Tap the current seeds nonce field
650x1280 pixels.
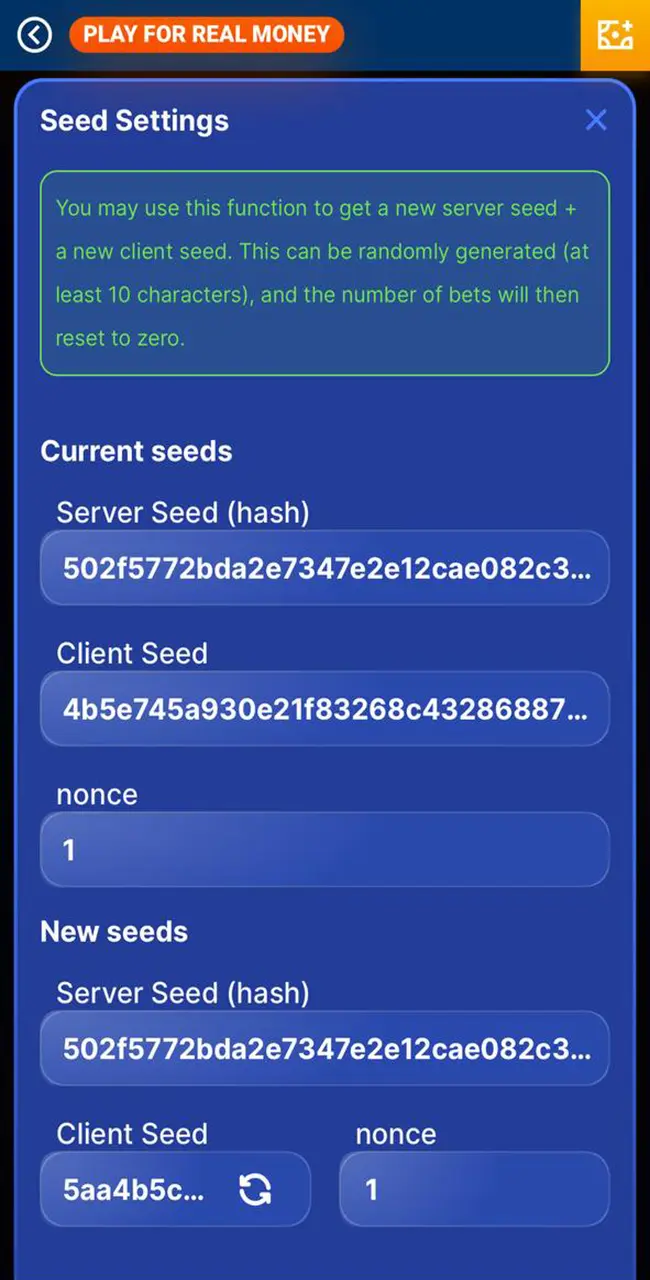(x=324, y=850)
